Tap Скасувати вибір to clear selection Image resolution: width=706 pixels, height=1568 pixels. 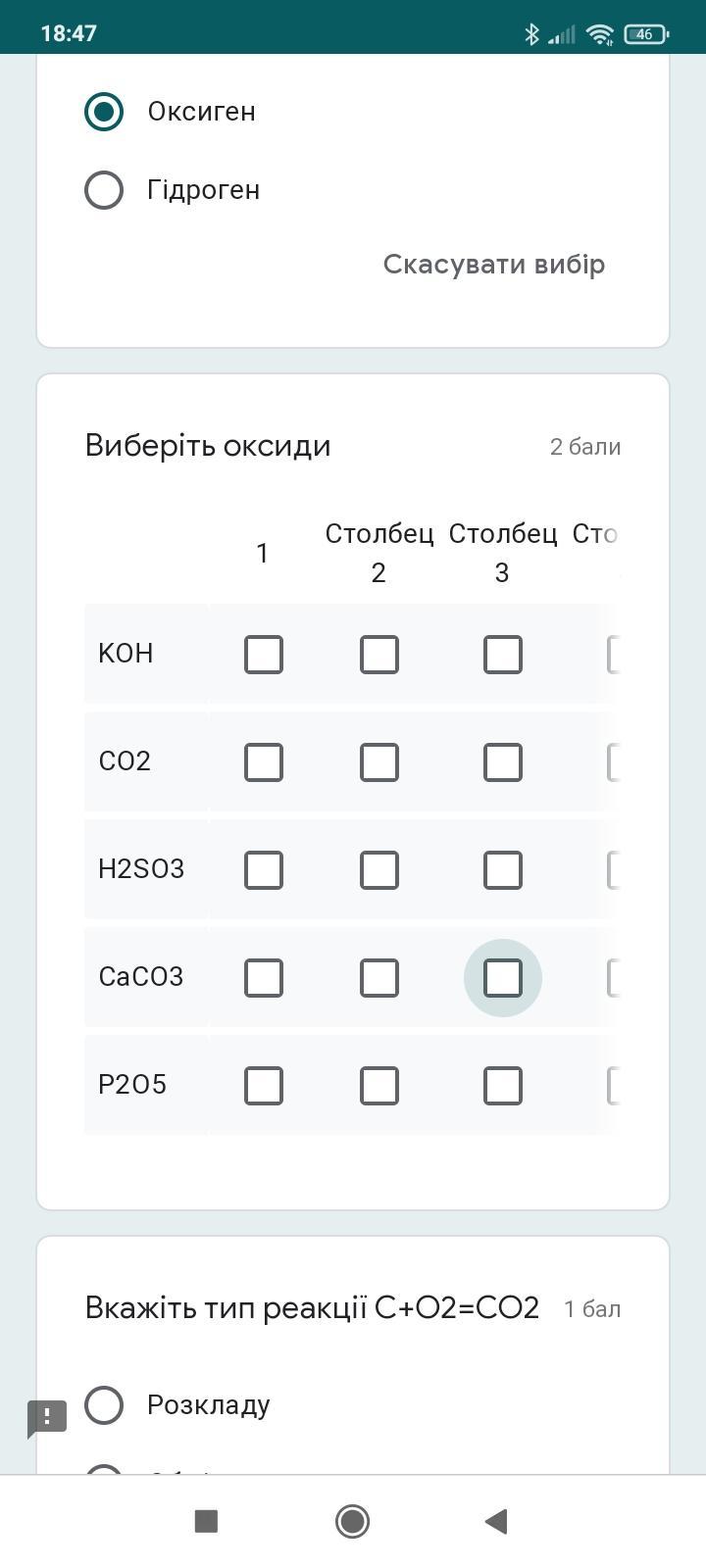point(493,265)
